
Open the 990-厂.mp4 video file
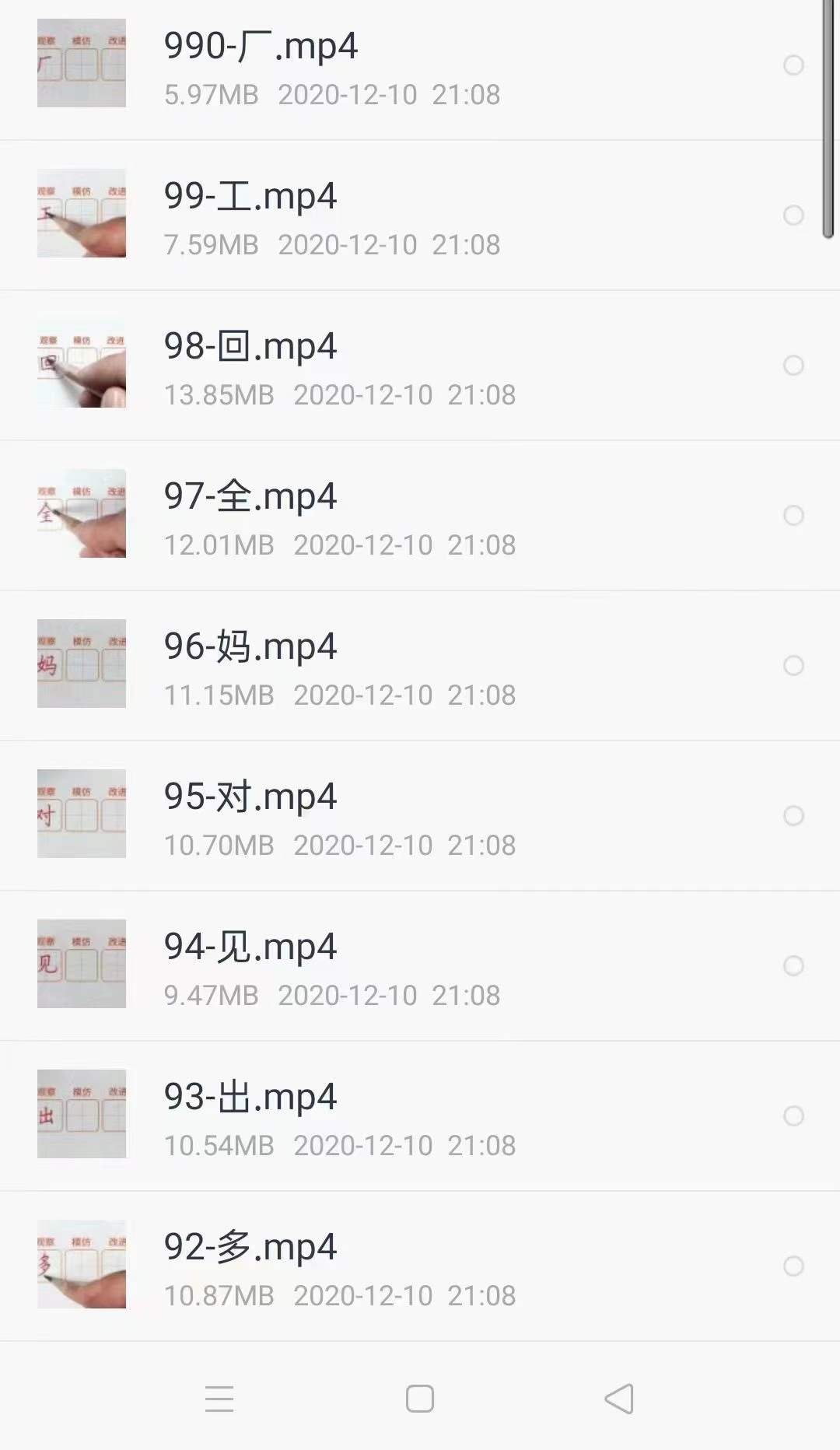coord(261,47)
